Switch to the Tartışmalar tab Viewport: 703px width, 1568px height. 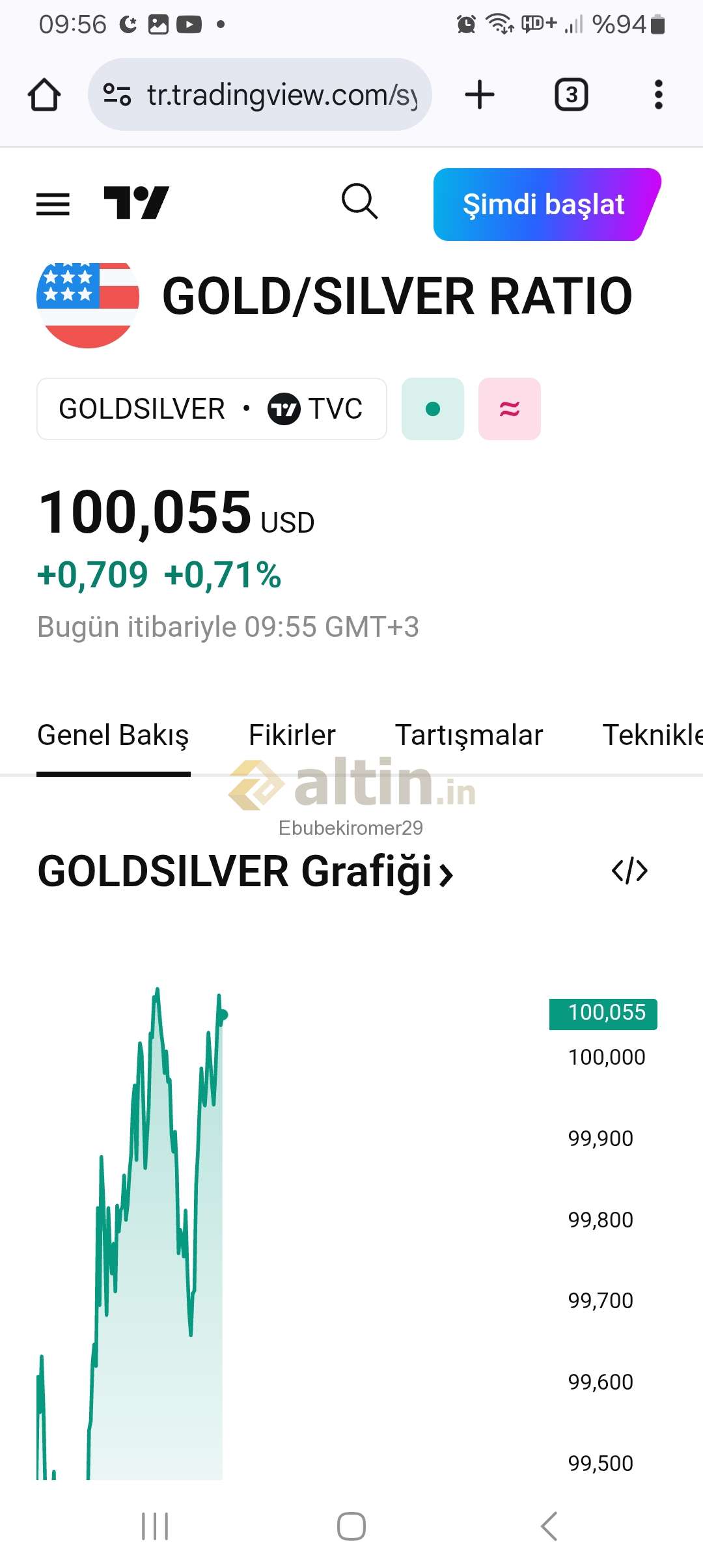click(x=469, y=735)
